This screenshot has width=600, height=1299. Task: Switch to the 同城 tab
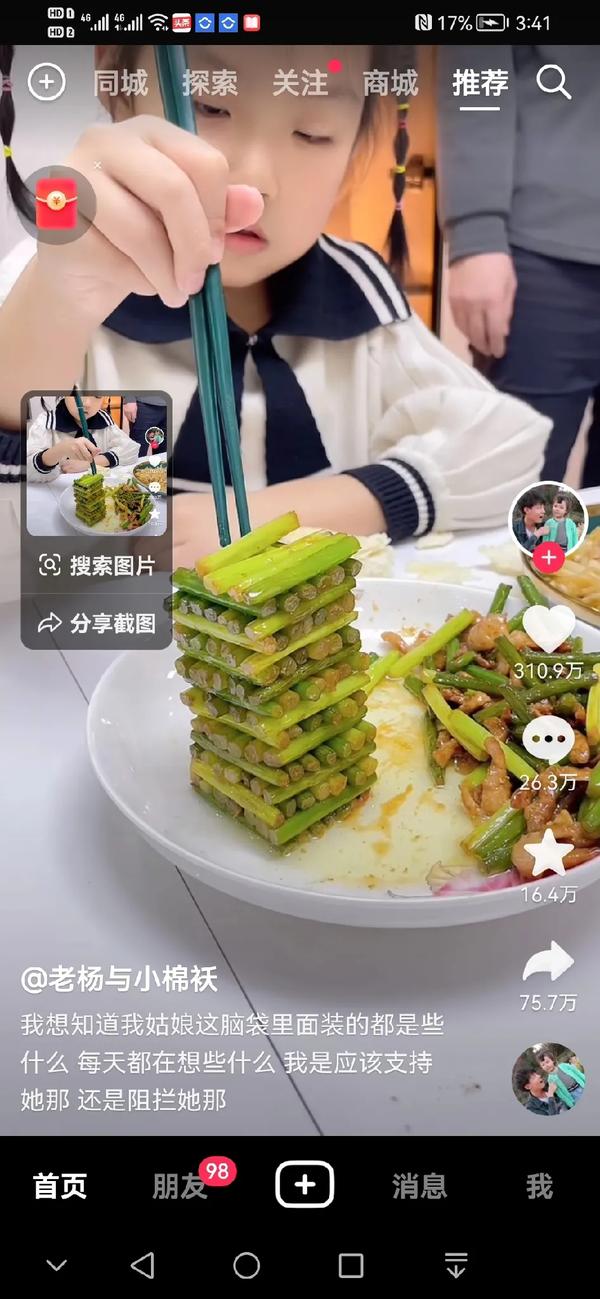pyautogui.click(x=121, y=84)
